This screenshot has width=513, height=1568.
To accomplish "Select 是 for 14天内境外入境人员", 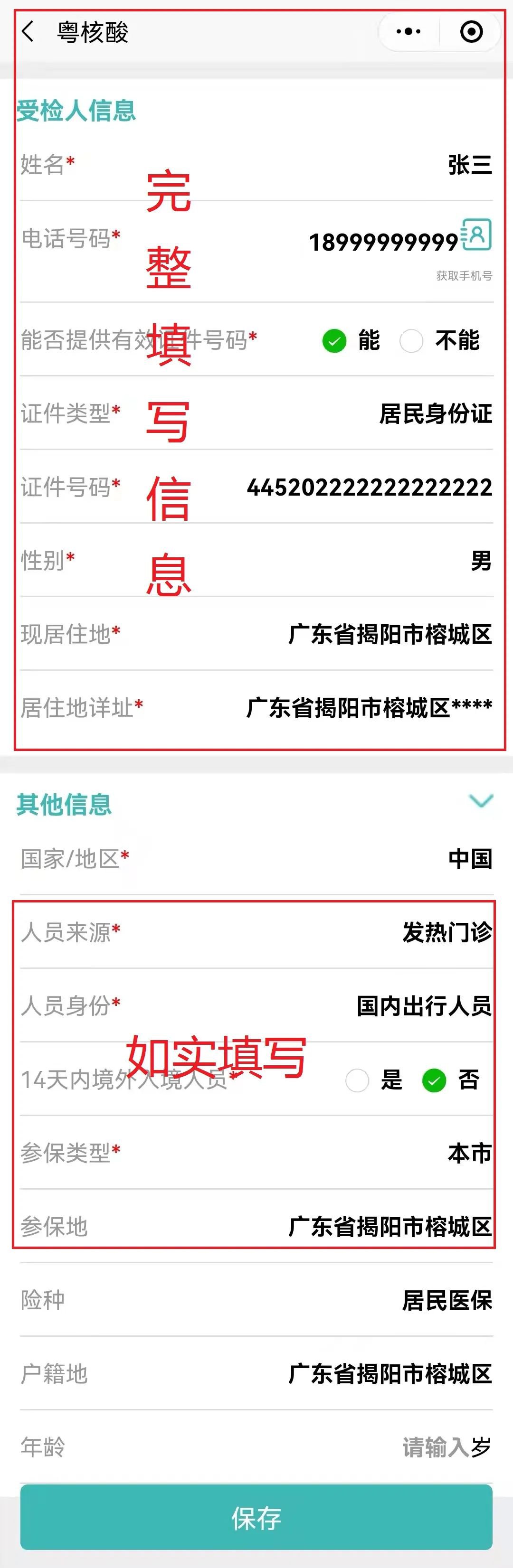I will [x=358, y=1080].
